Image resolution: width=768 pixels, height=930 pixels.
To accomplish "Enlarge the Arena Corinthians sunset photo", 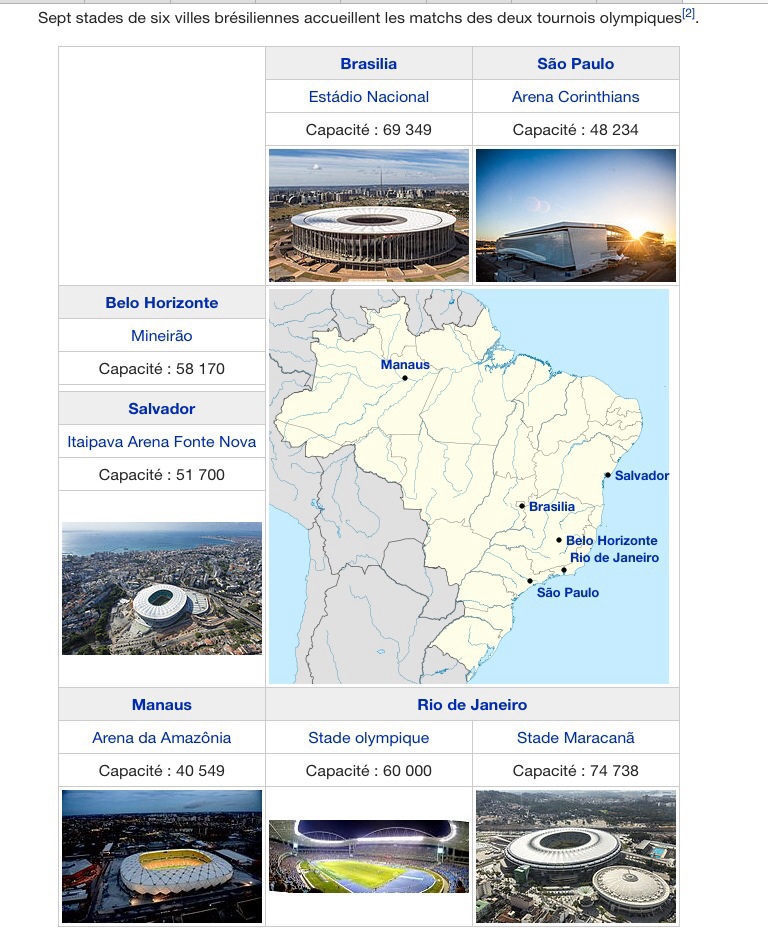I will 575,215.
